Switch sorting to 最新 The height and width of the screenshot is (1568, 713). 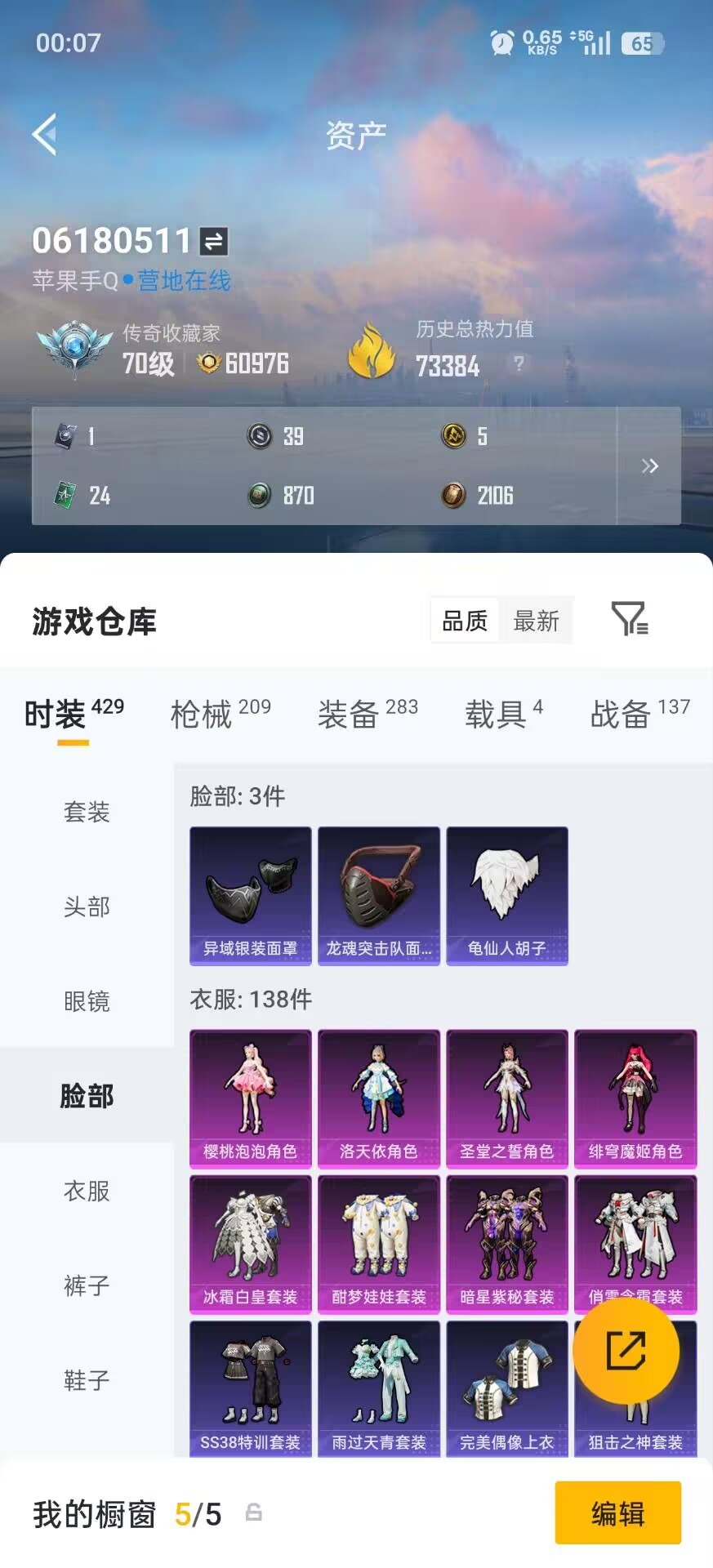tap(536, 621)
